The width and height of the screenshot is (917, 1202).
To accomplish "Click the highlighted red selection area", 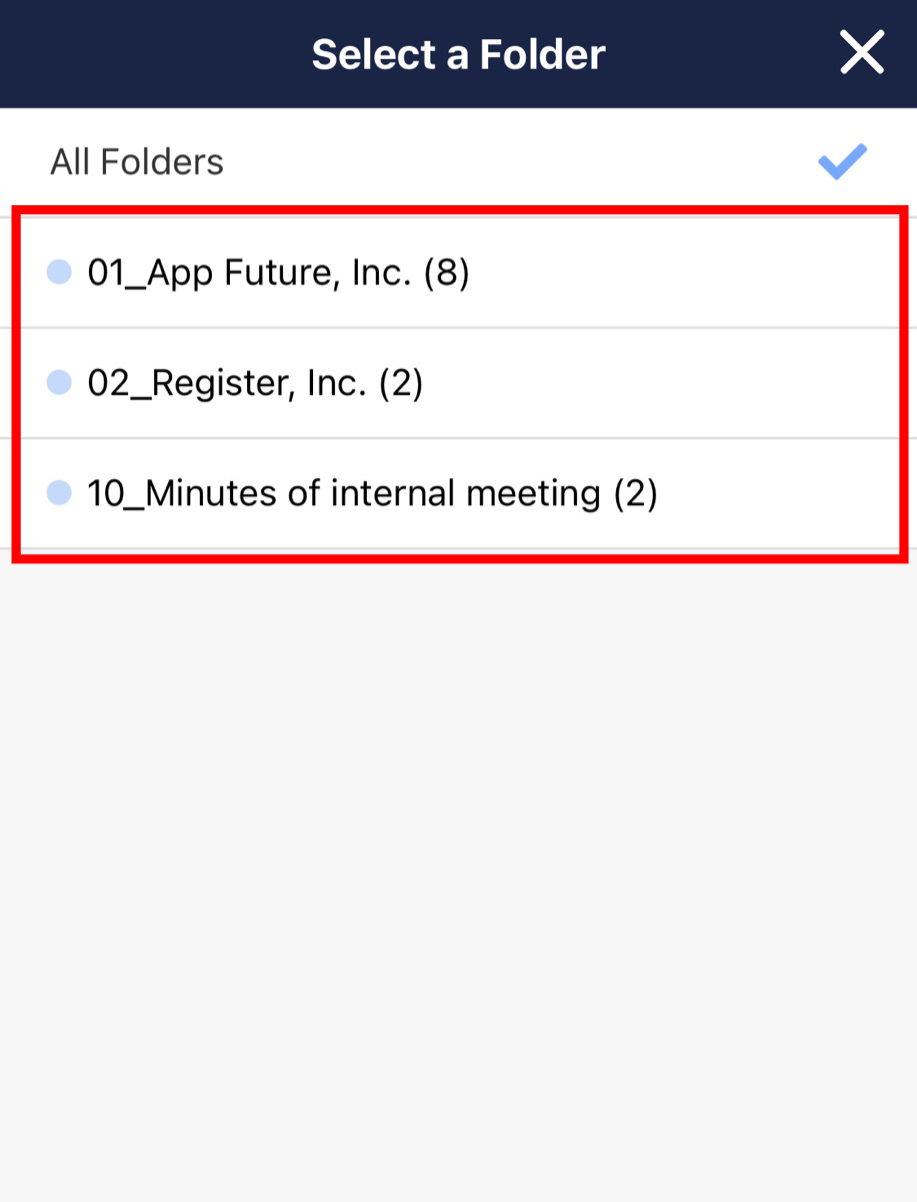I will 458,383.
